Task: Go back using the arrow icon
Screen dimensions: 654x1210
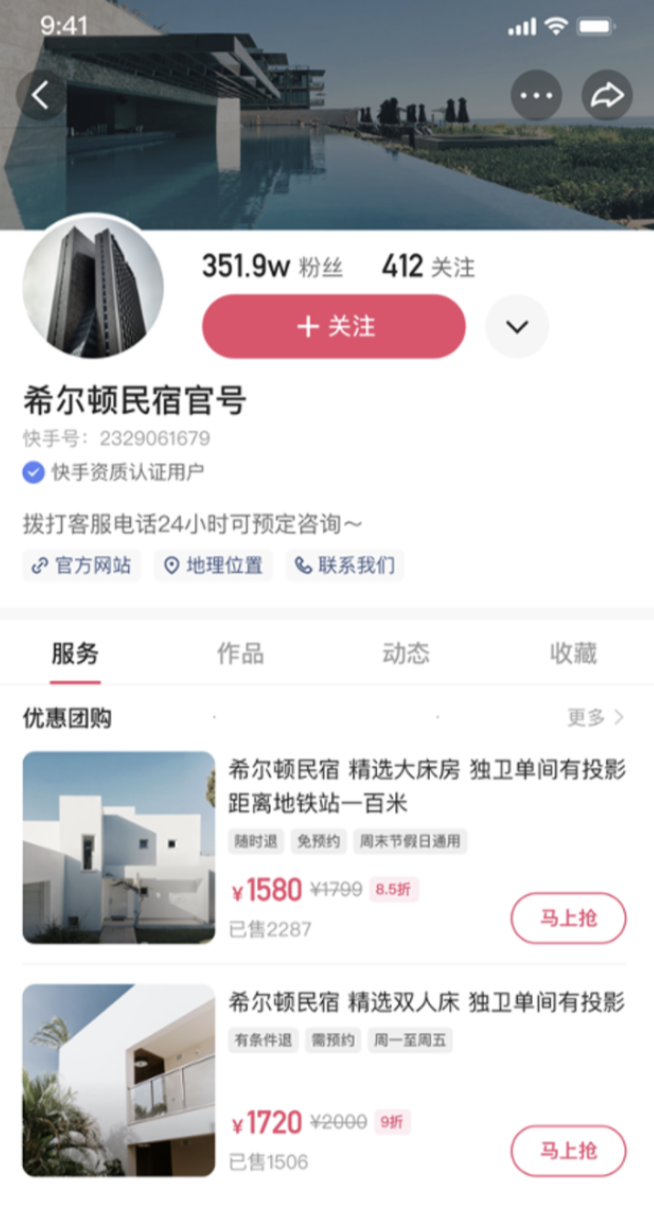Action: tap(41, 96)
